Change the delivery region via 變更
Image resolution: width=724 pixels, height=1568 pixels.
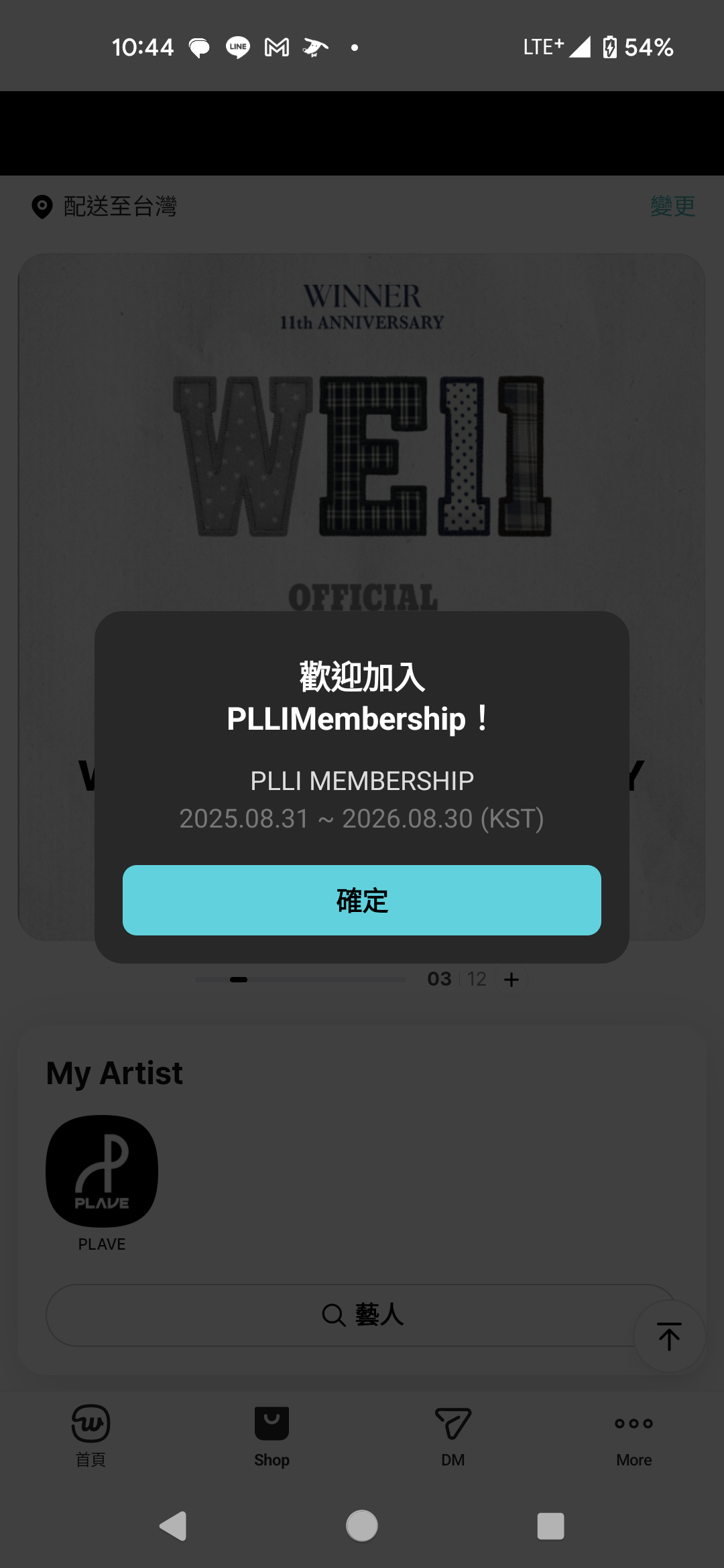(x=672, y=206)
